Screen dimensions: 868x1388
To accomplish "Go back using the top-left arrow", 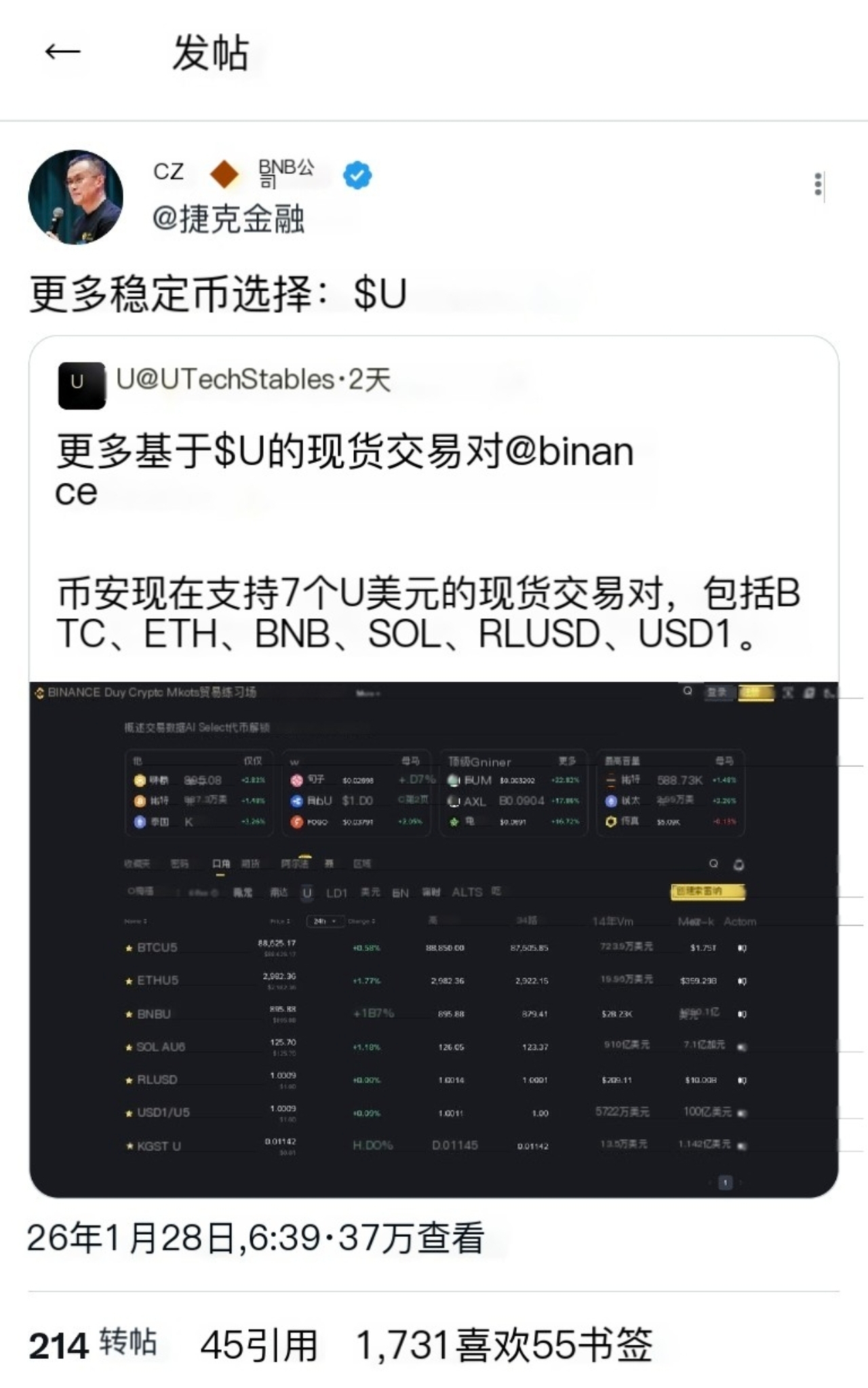I will pyautogui.click(x=62, y=52).
